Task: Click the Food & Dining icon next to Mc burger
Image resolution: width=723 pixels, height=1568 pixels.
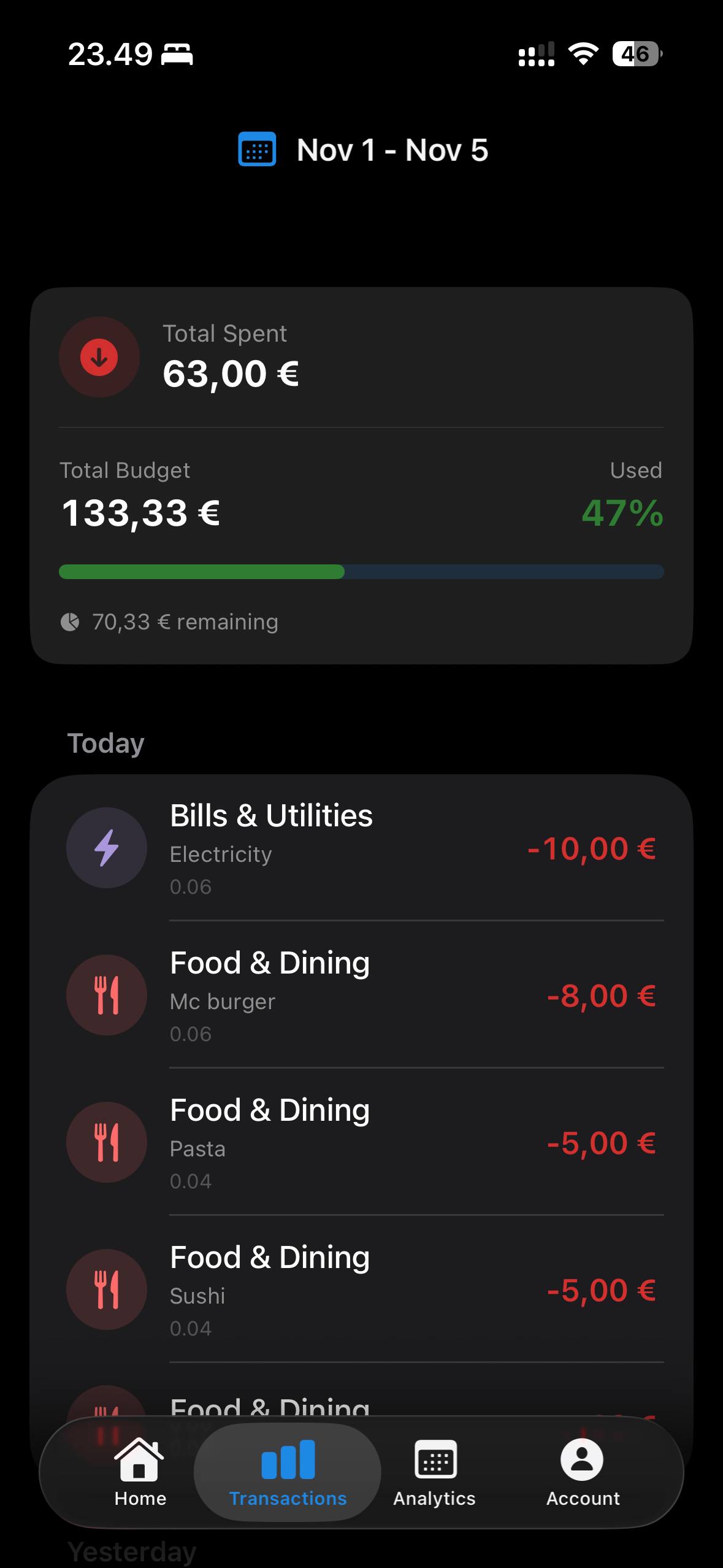Action: pyautogui.click(x=106, y=995)
